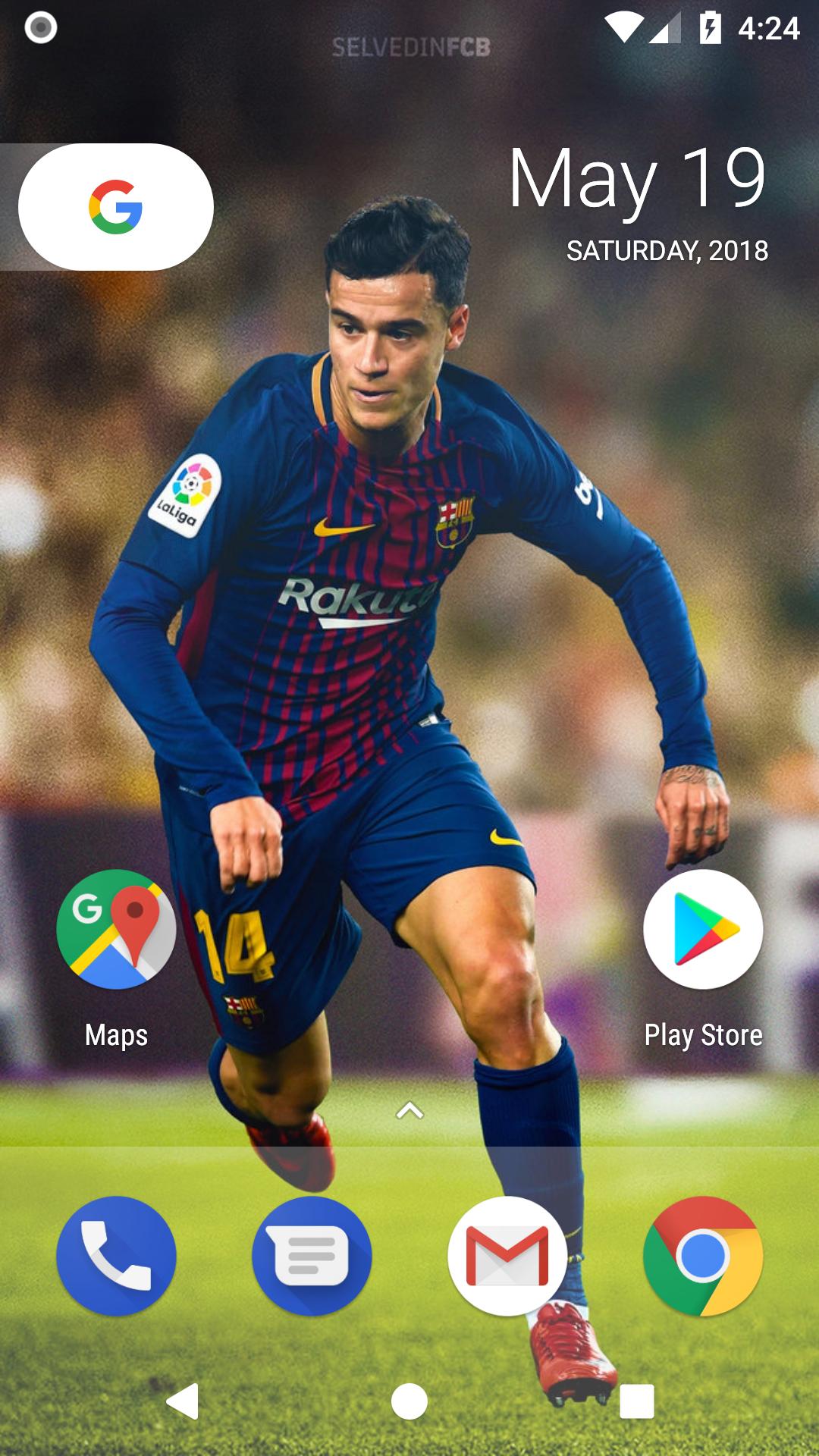
Task: Open the Play Store app
Action: [x=703, y=930]
